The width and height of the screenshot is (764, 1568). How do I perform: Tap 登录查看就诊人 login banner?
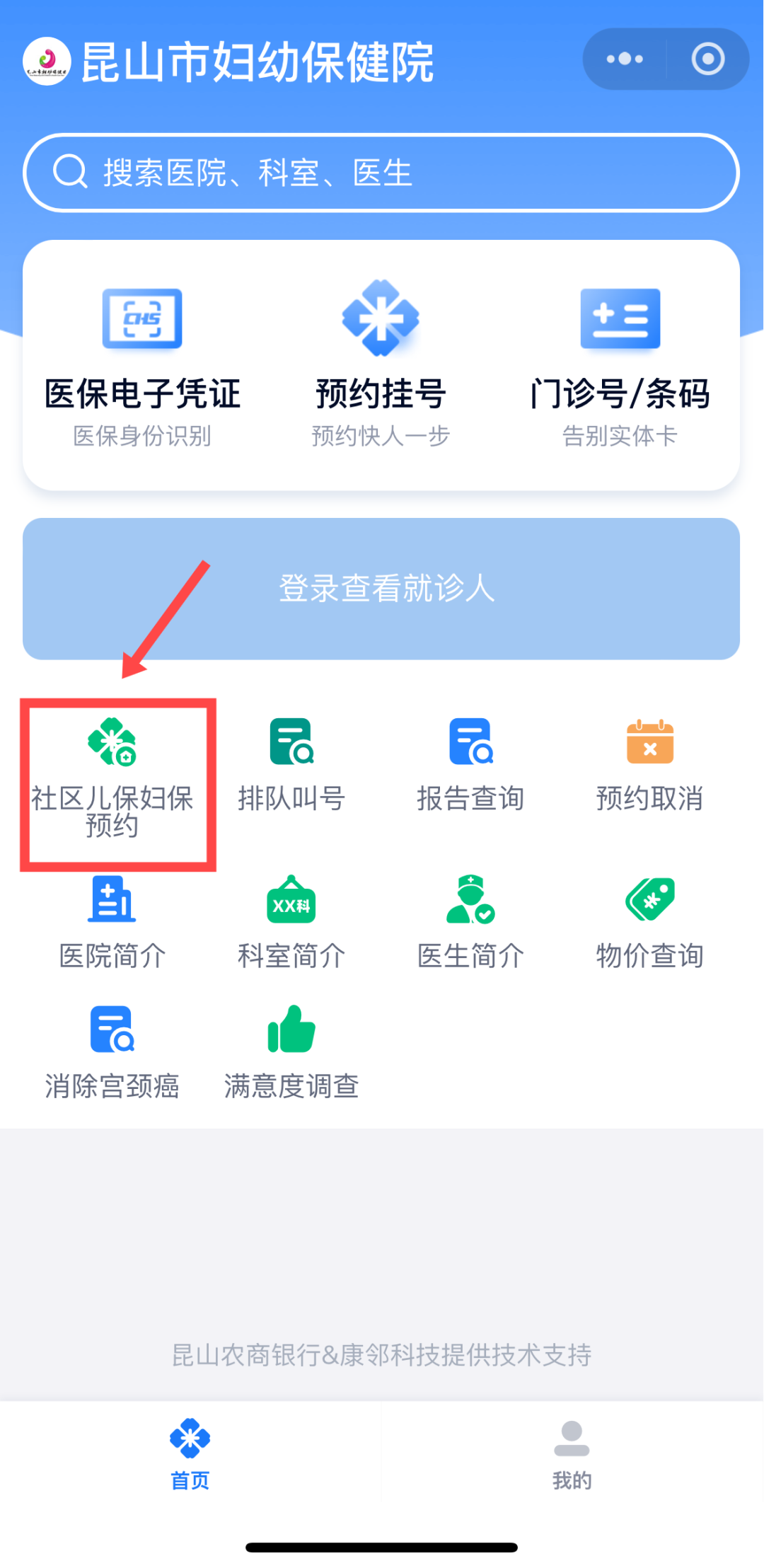382,589
